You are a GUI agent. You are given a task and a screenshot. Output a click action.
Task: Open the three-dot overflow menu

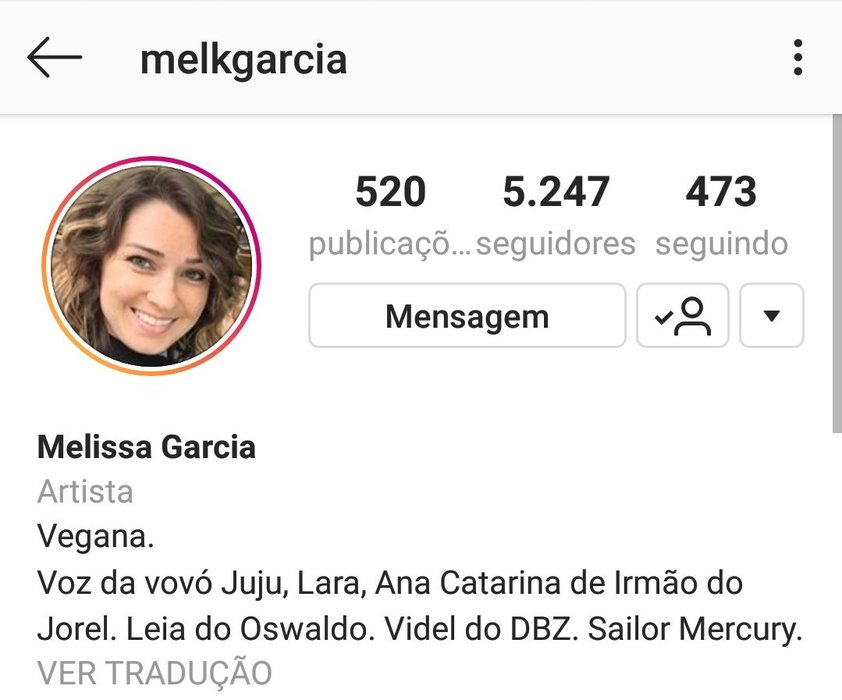point(797,58)
